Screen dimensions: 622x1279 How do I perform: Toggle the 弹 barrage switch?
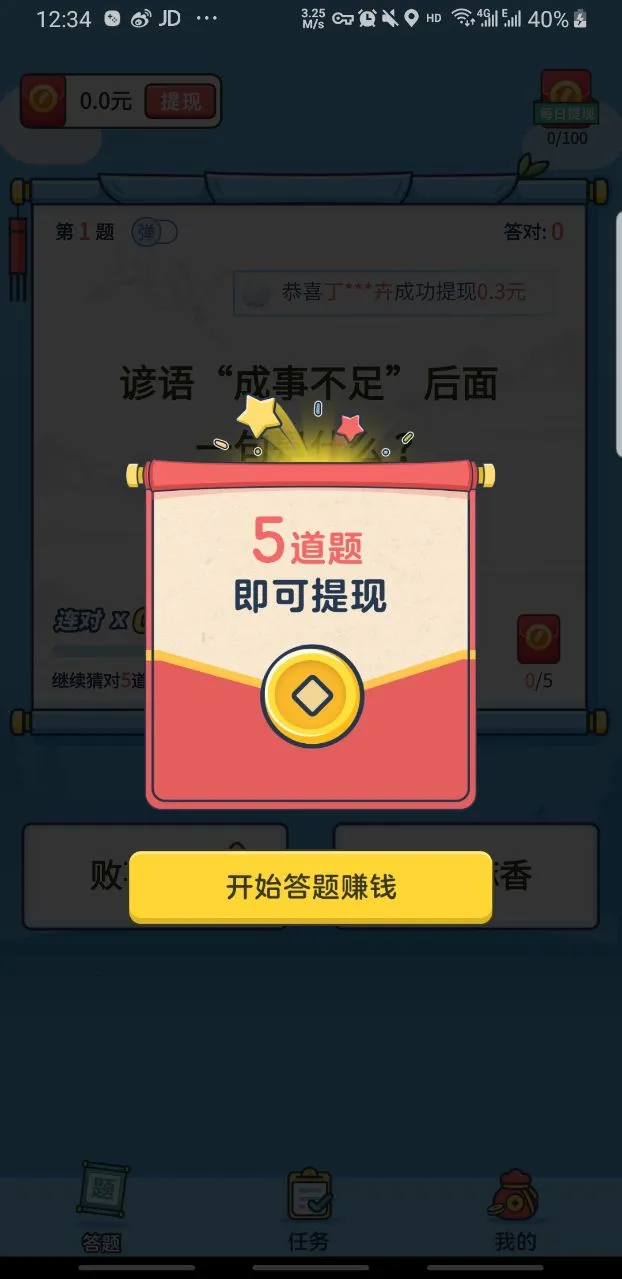coord(156,232)
